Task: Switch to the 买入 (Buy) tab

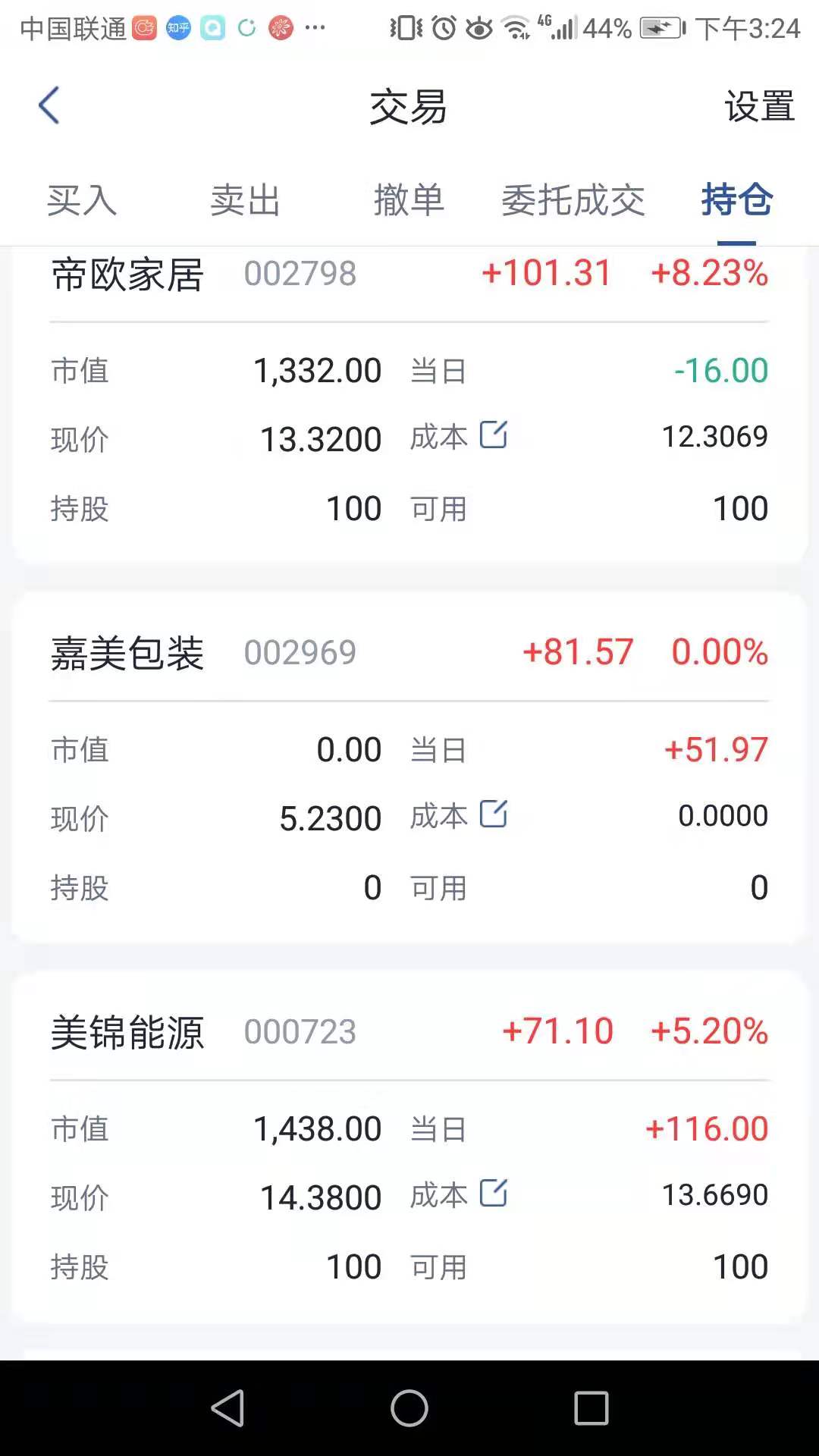Action: click(x=81, y=199)
